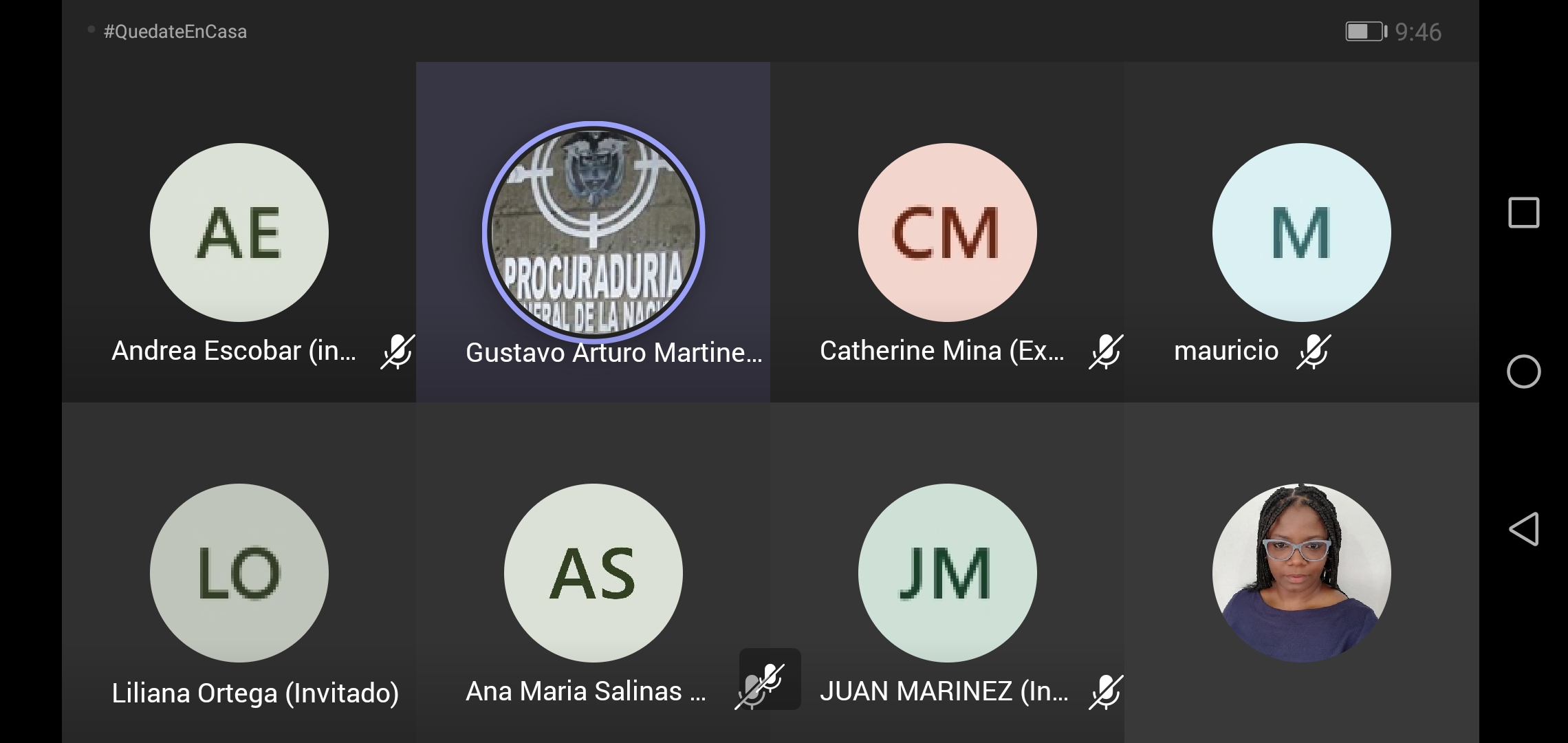Open Gustavo Arturo Martinez's participant tile
Image resolution: width=1568 pixels, height=743 pixels.
click(593, 233)
